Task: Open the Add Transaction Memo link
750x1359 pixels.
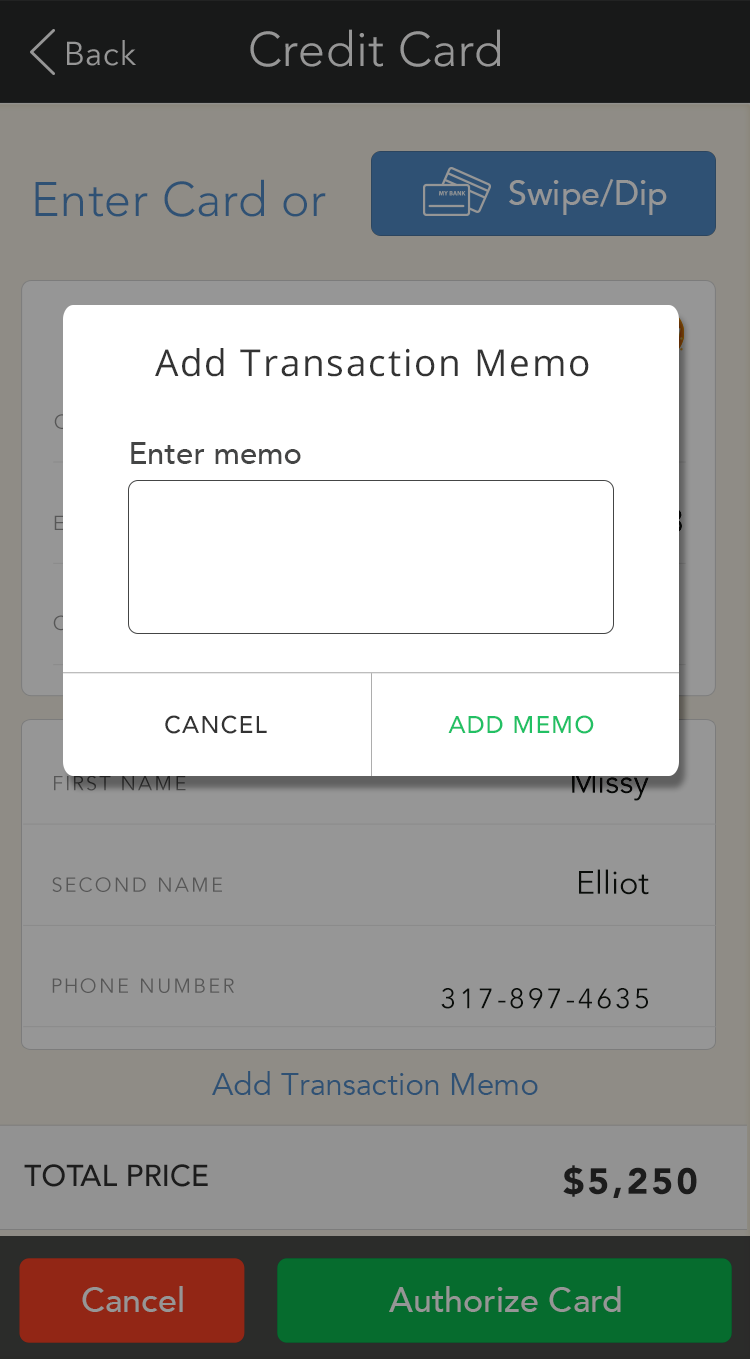Action: pos(375,1085)
